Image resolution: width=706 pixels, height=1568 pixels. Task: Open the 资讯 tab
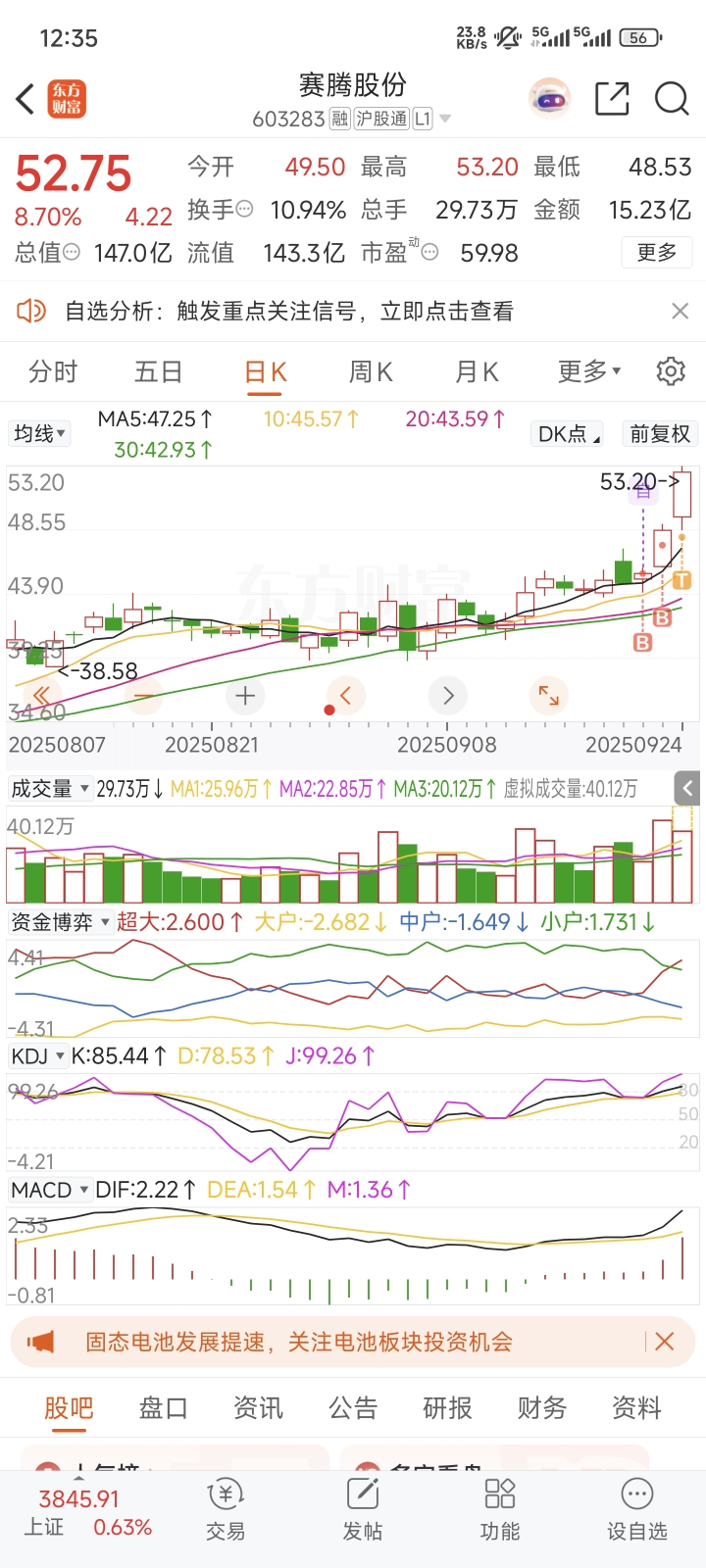[x=258, y=1408]
